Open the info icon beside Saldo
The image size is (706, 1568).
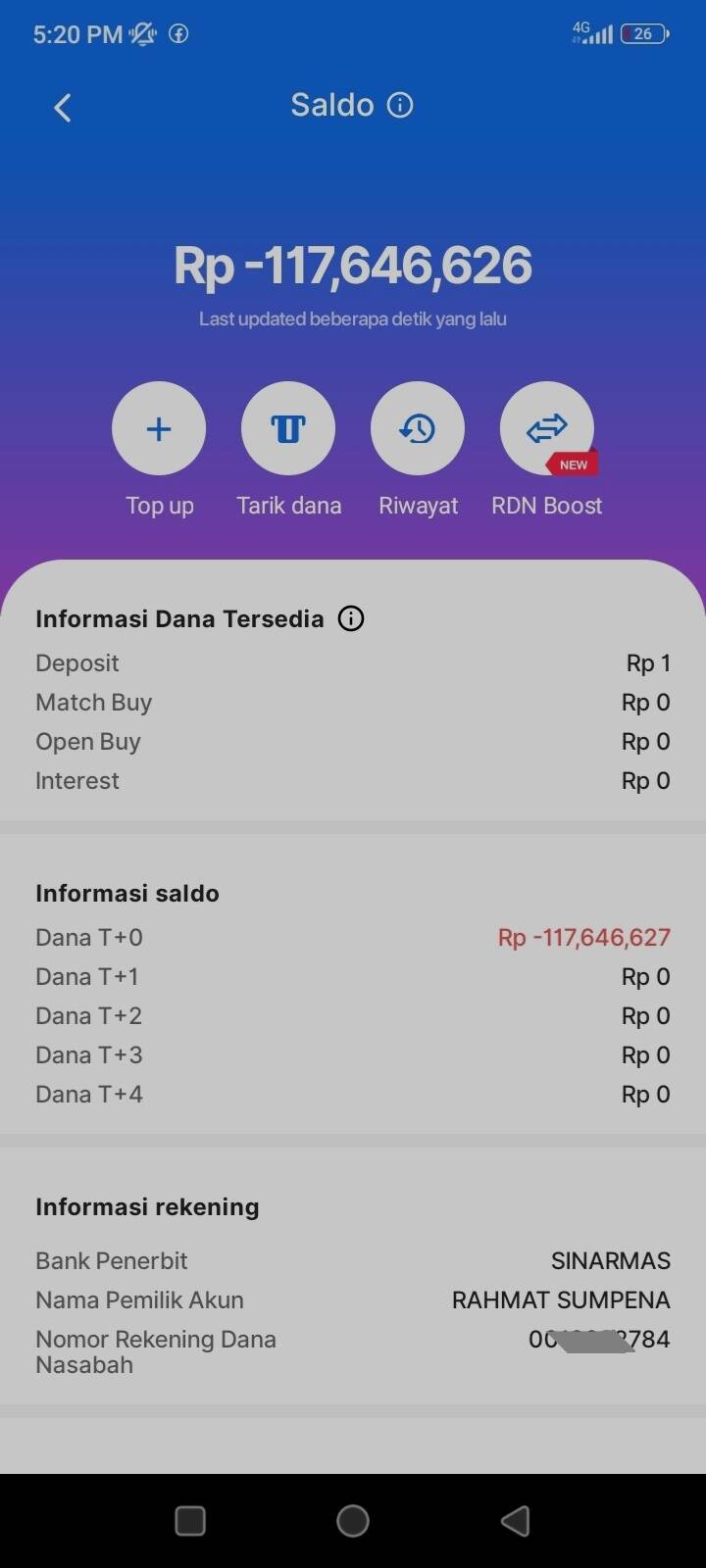click(400, 105)
